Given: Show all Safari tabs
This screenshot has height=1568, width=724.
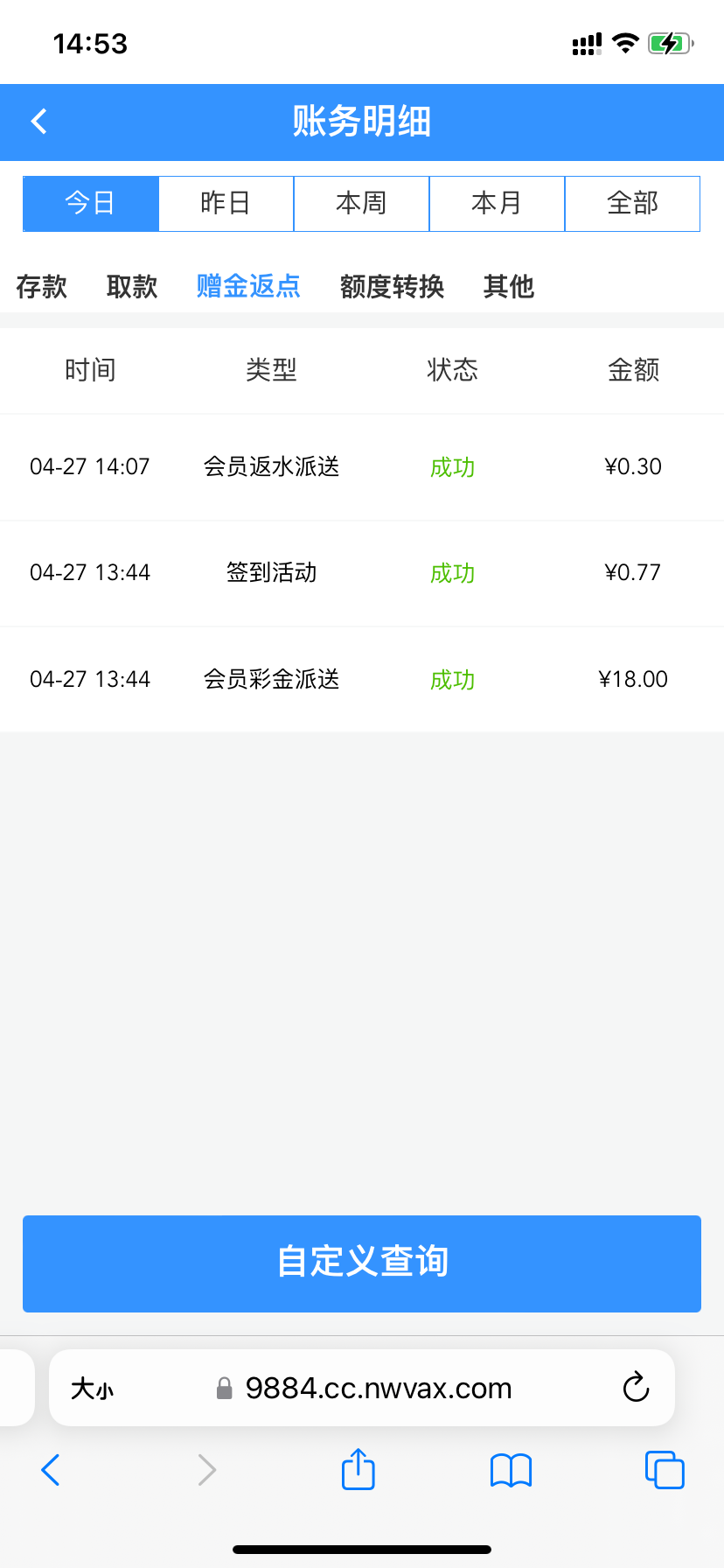Looking at the screenshot, I should pos(664,1470).
